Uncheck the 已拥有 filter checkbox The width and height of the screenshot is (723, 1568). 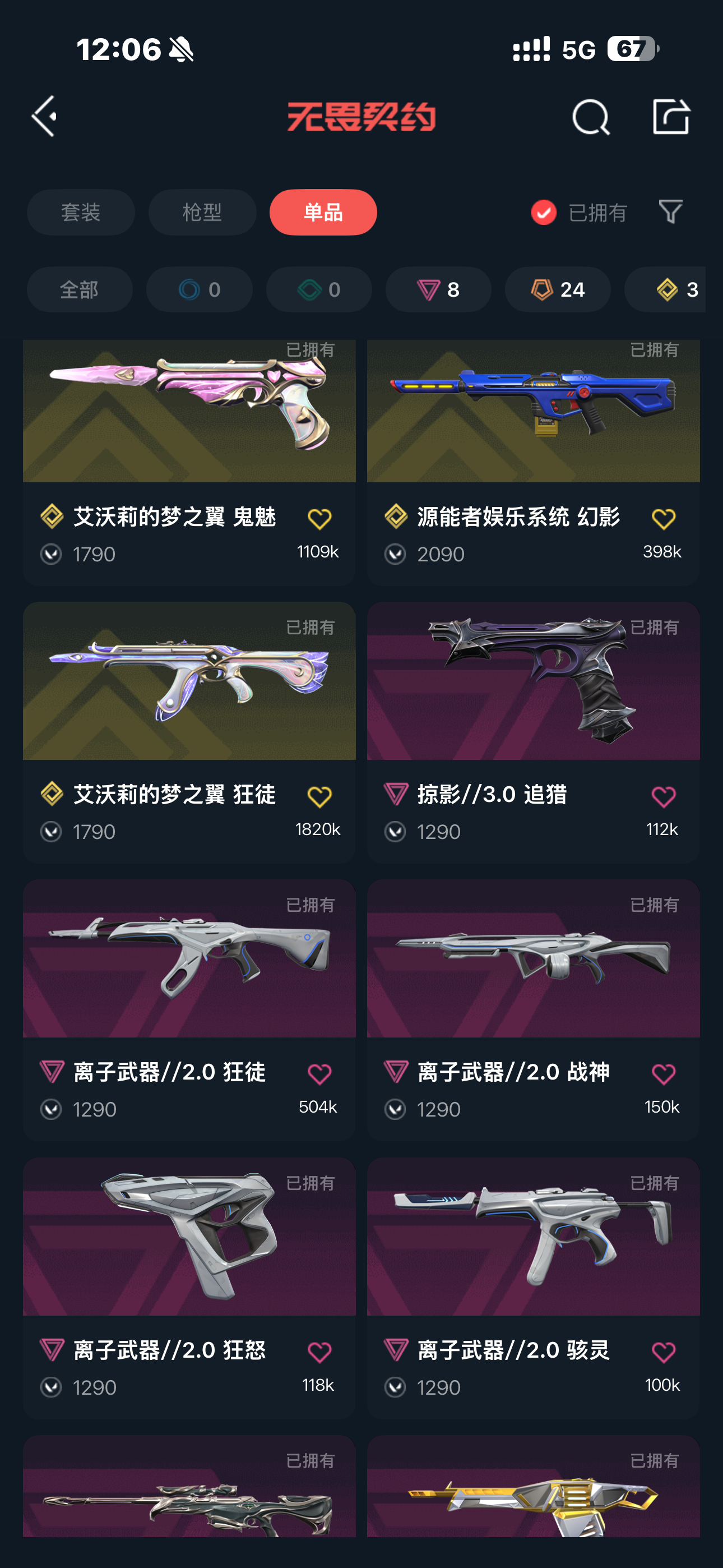[x=544, y=213]
